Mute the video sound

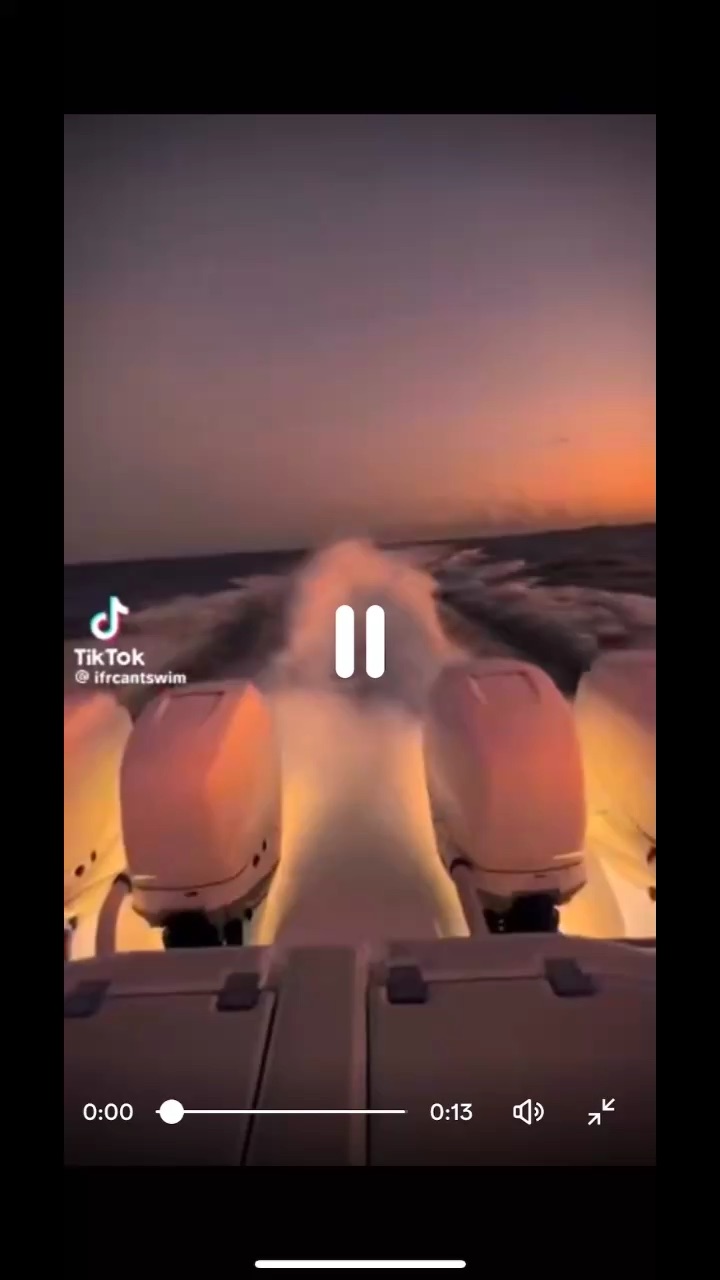click(528, 1112)
